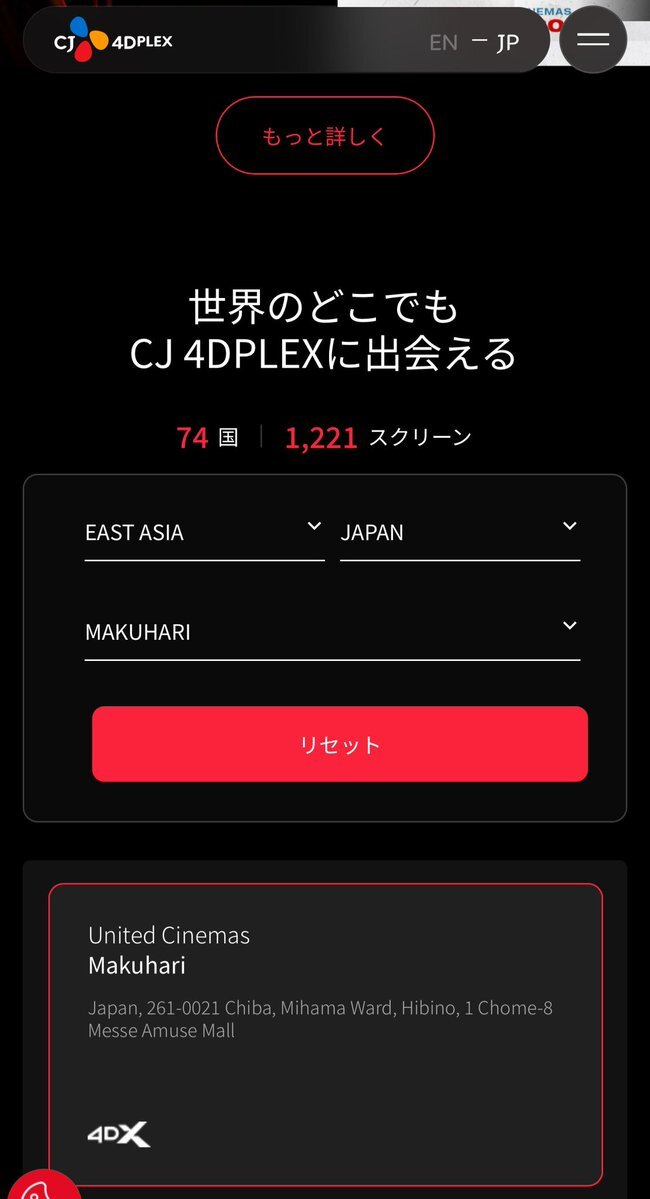Expand the JAPAN country dropdown
The height and width of the screenshot is (1199, 650).
[x=460, y=532]
